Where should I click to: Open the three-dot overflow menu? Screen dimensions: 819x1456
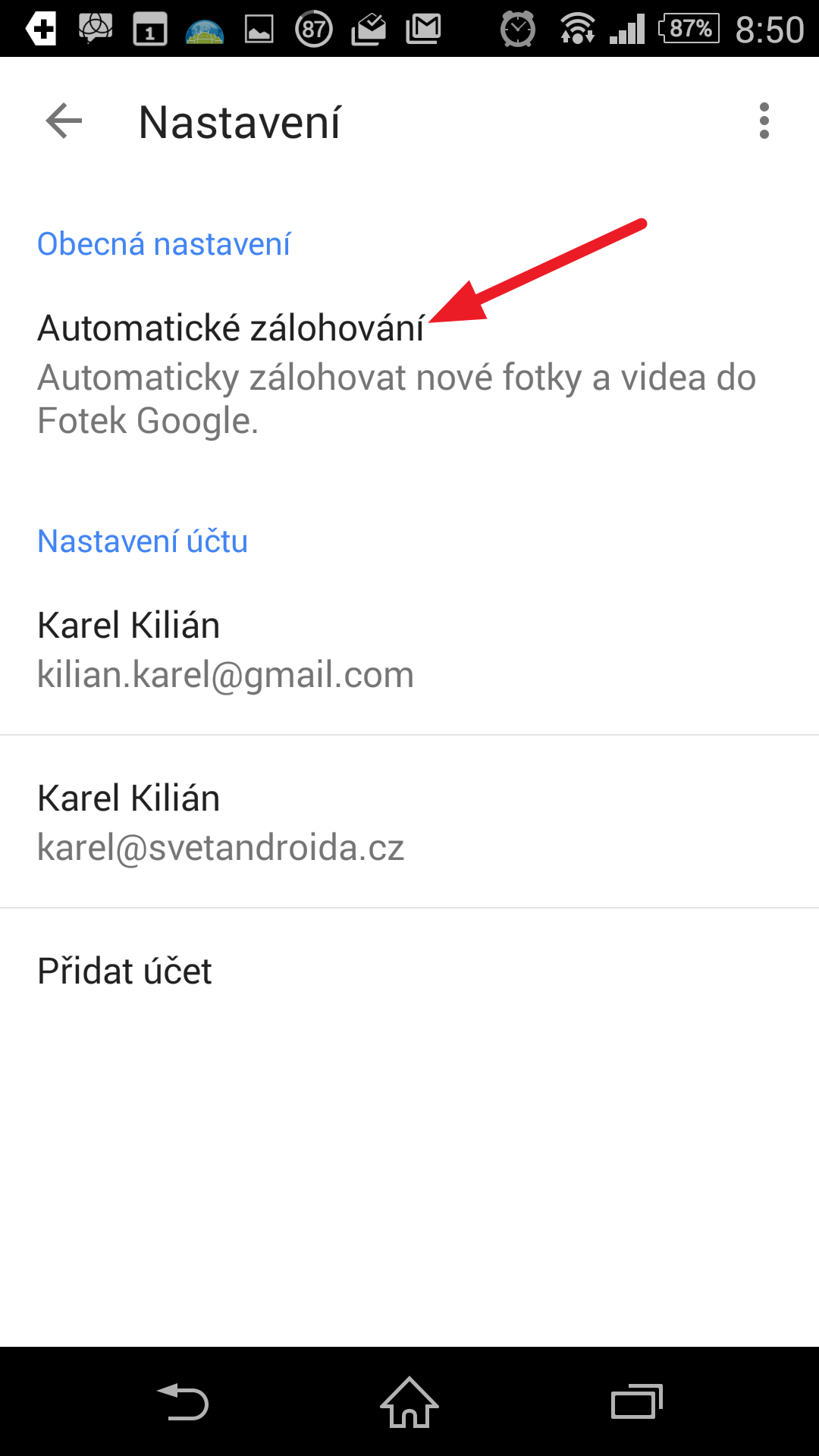764,121
